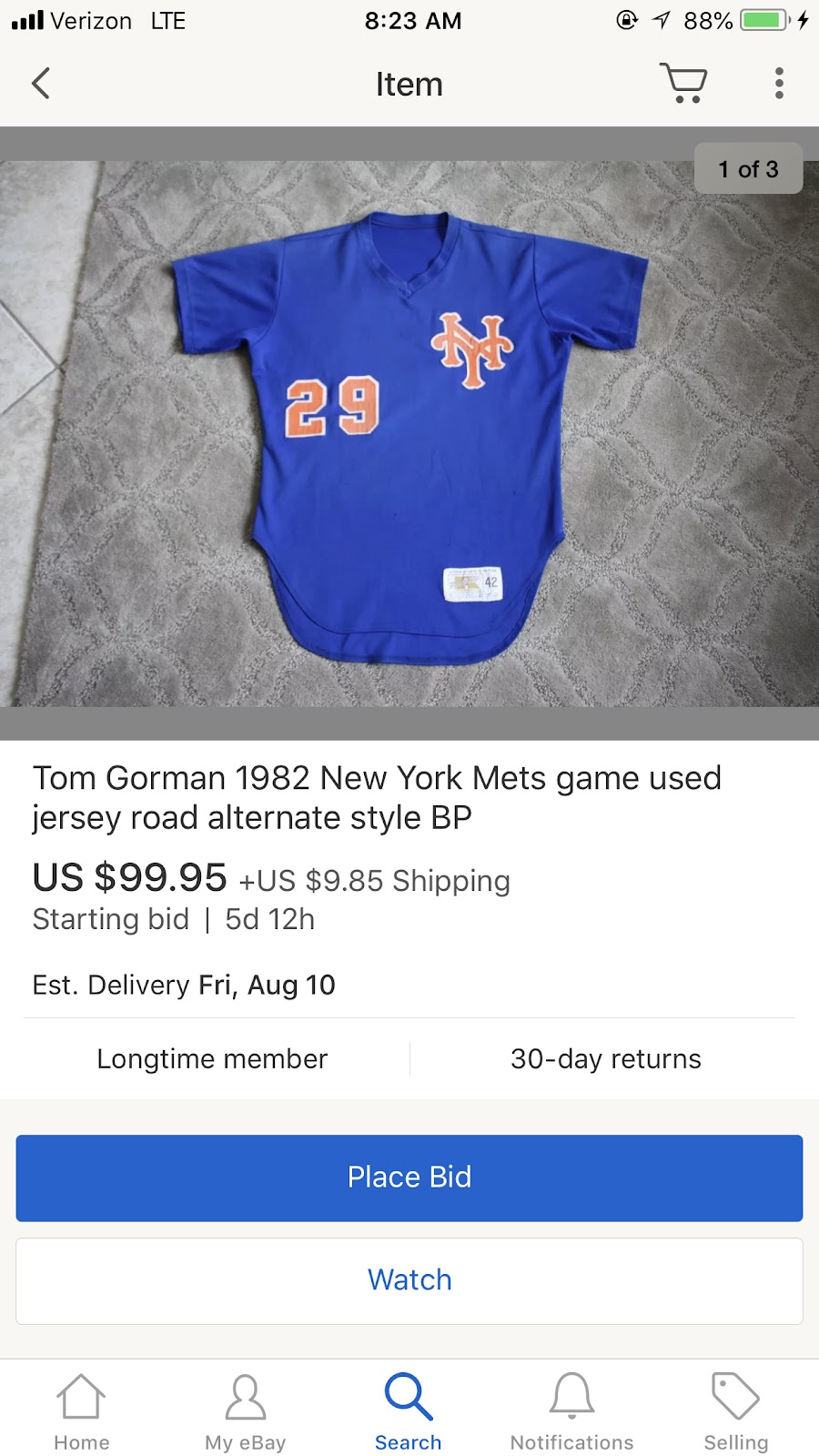Go back from the item page
Screen dimensions: 819x1456
[x=41, y=84]
